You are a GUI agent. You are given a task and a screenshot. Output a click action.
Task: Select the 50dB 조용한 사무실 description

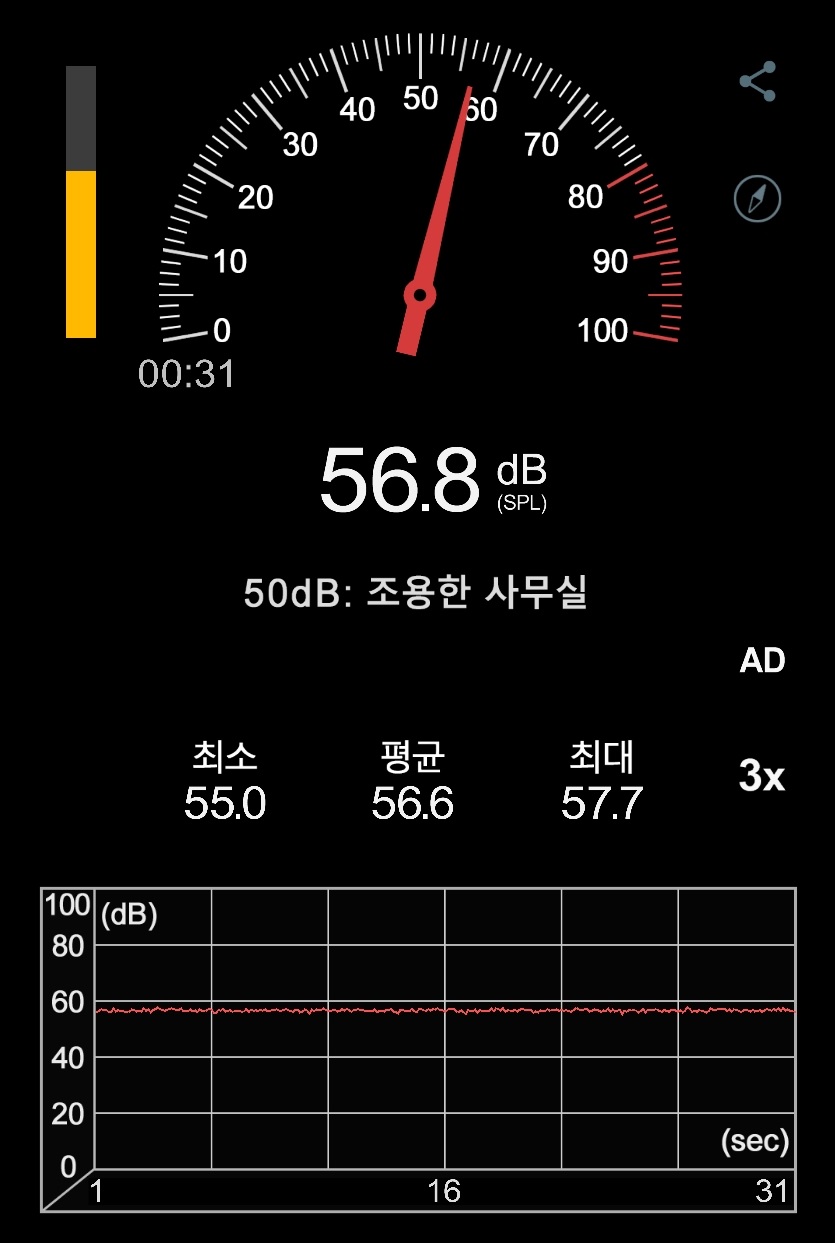[x=417, y=592]
